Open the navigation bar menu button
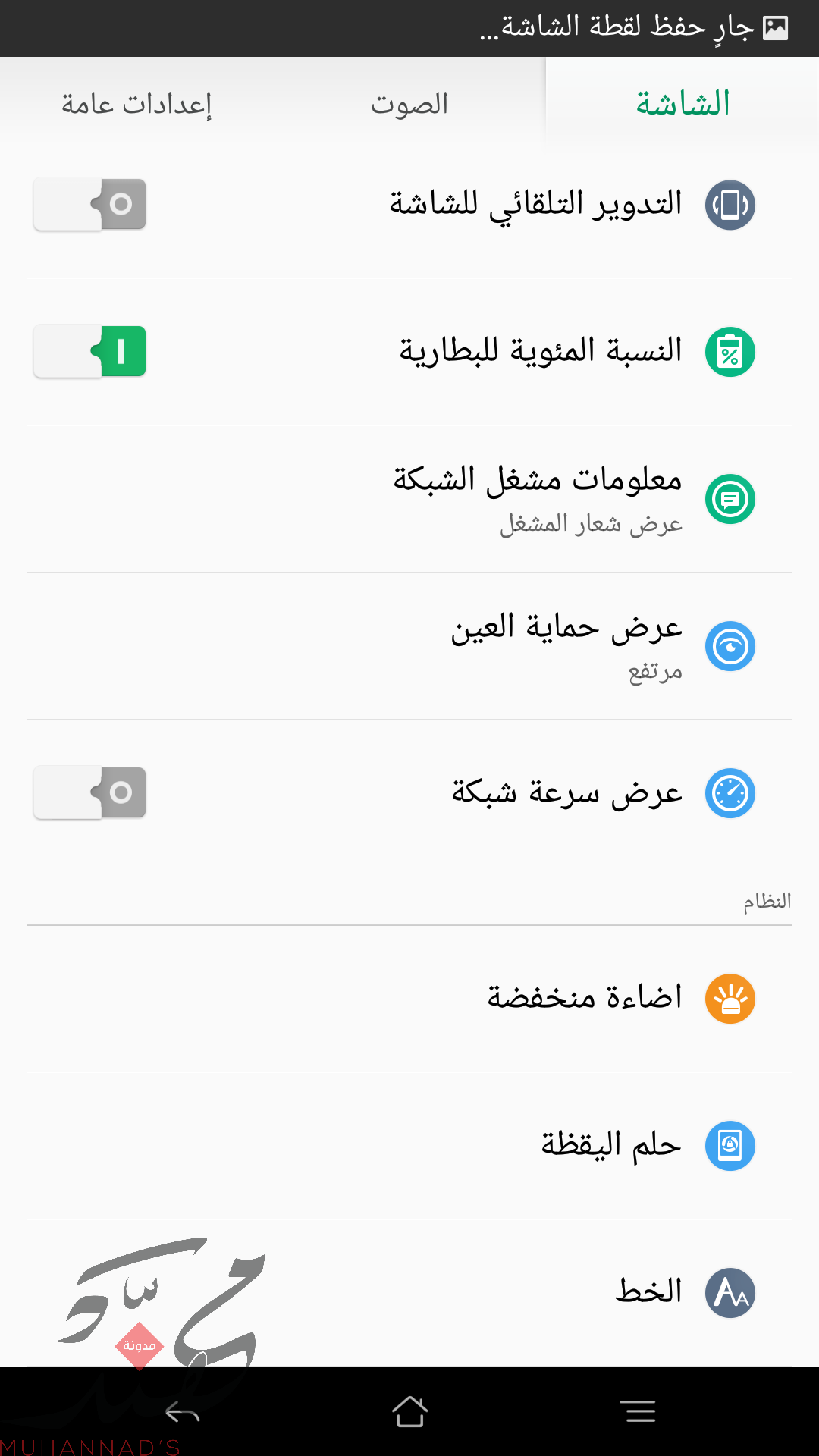This screenshot has width=819, height=1456. pyautogui.click(x=641, y=1411)
